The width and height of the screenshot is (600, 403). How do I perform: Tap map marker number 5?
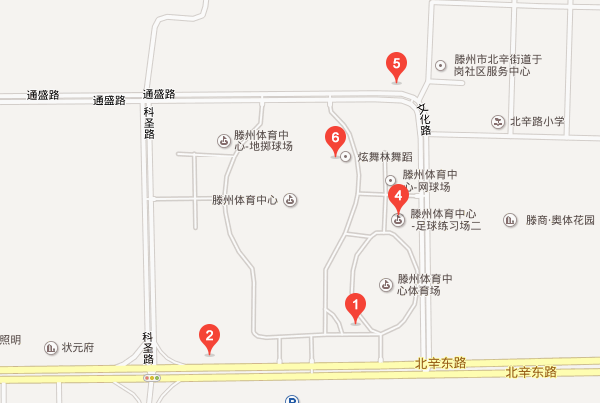point(397,65)
